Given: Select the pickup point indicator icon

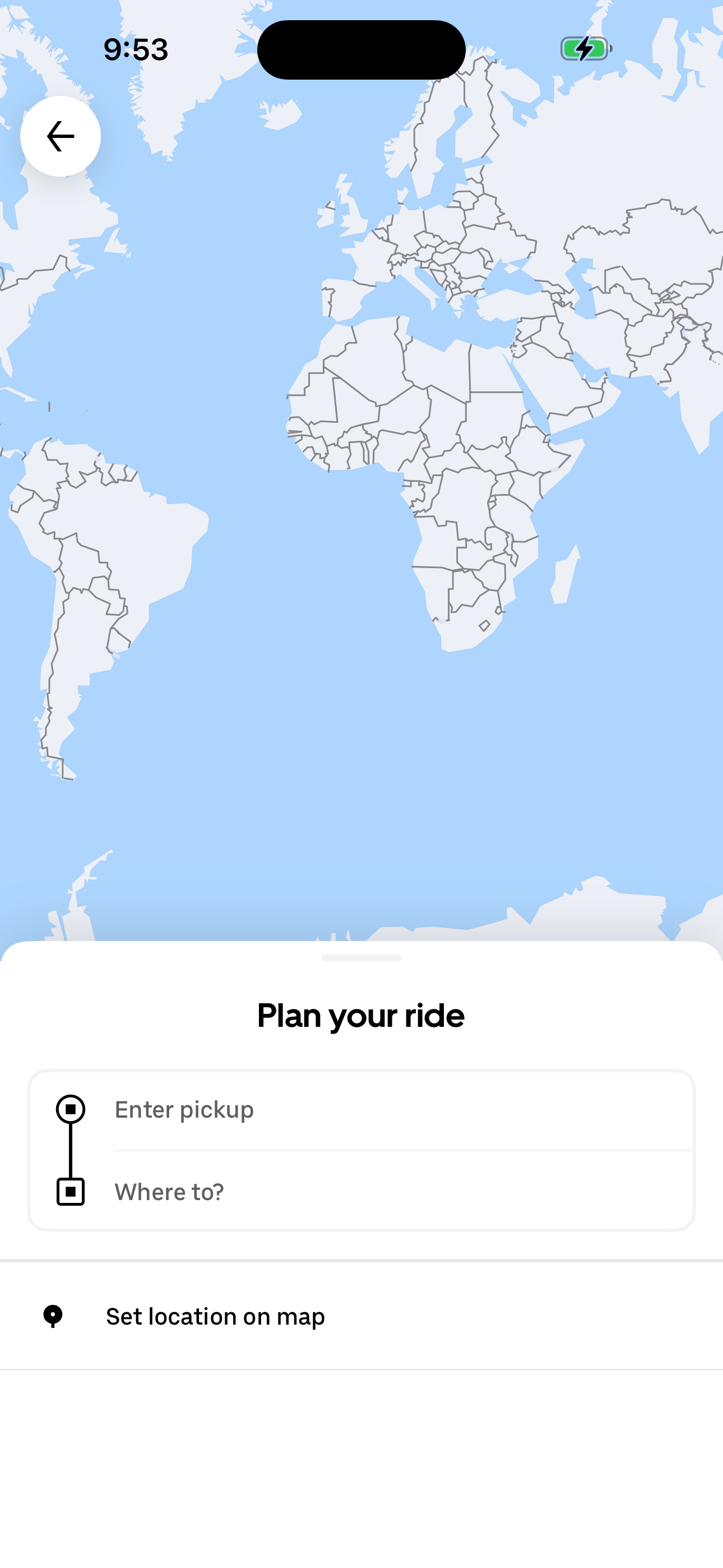Looking at the screenshot, I should 70,1109.
